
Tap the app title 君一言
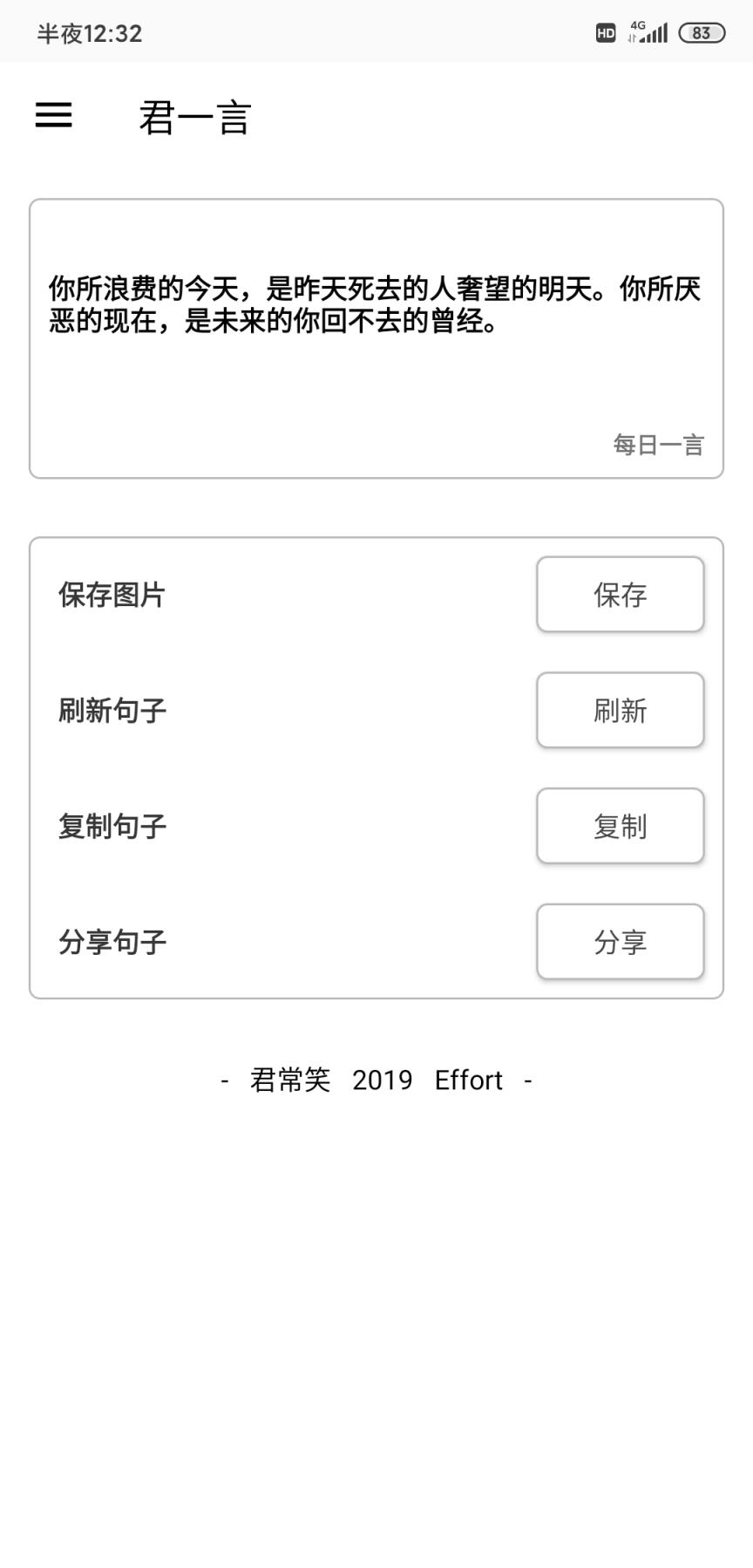(x=193, y=118)
